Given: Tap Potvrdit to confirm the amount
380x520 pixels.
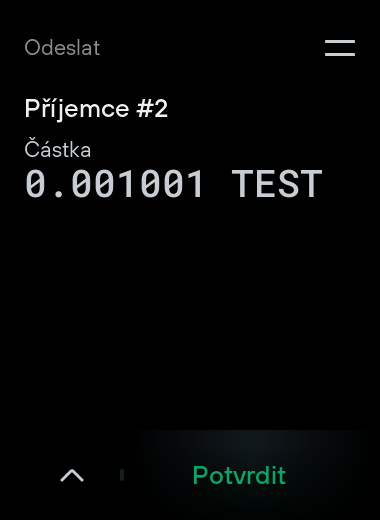Looking at the screenshot, I should coord(239,475).
